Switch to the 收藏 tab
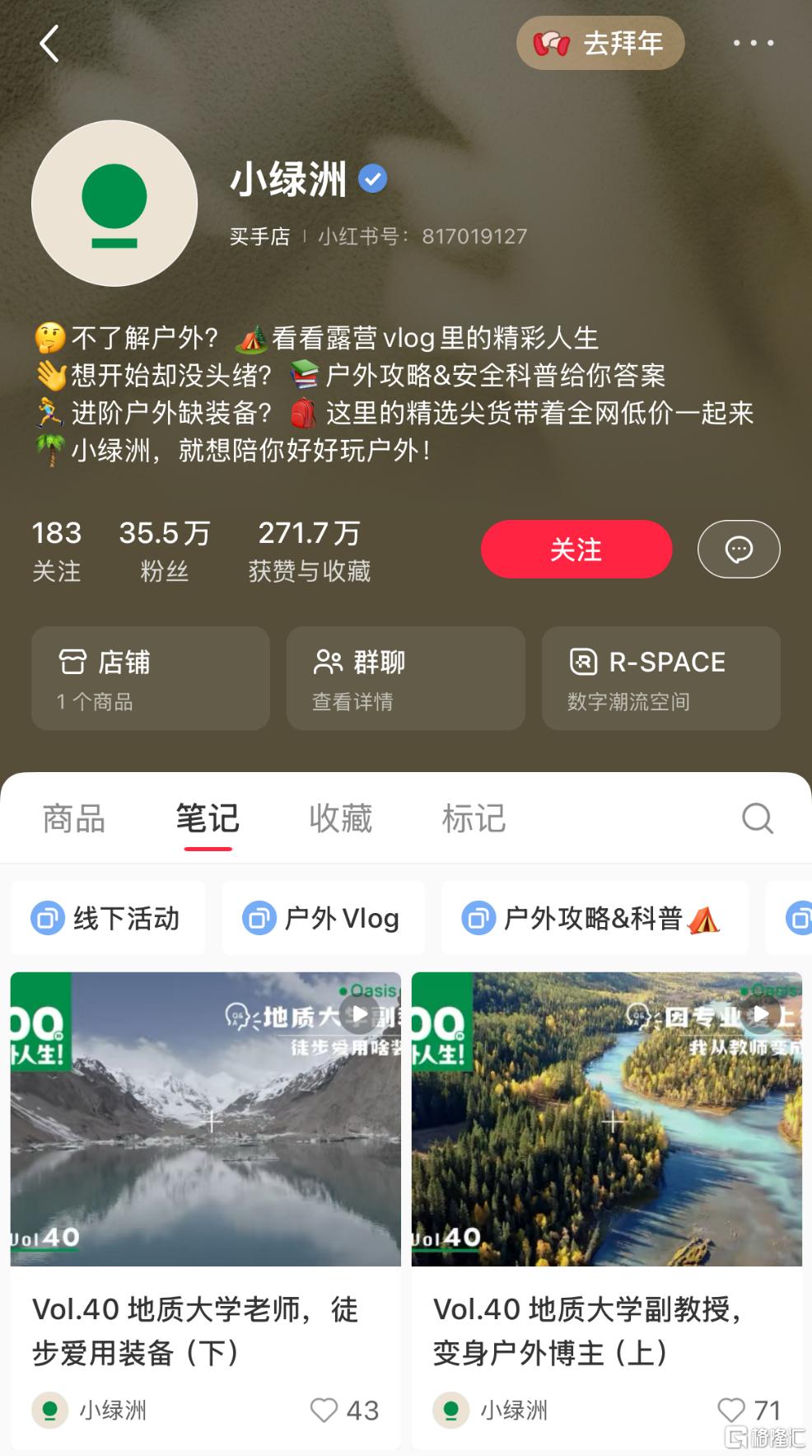 (340, 819)
